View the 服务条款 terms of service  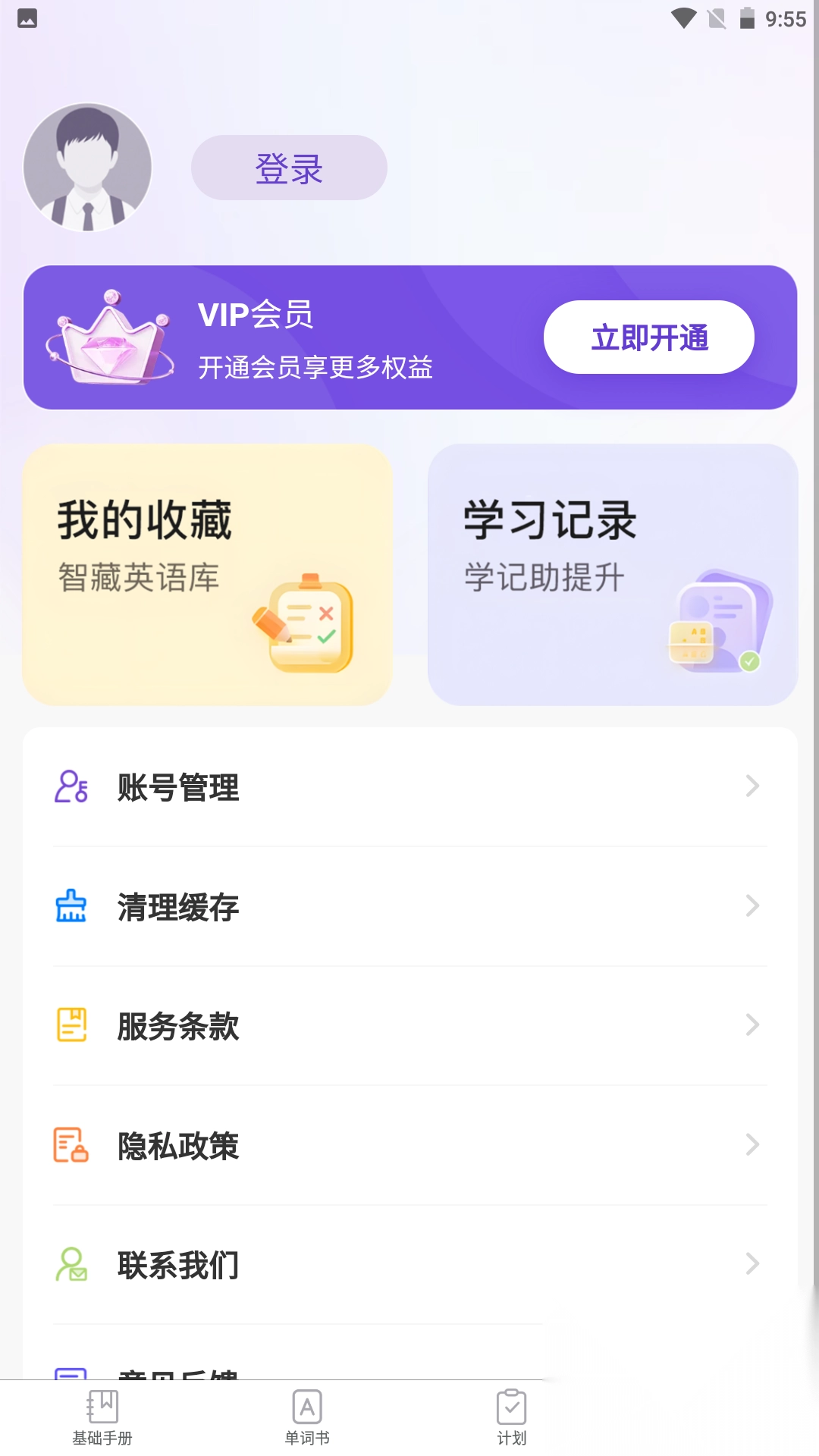409,1026
